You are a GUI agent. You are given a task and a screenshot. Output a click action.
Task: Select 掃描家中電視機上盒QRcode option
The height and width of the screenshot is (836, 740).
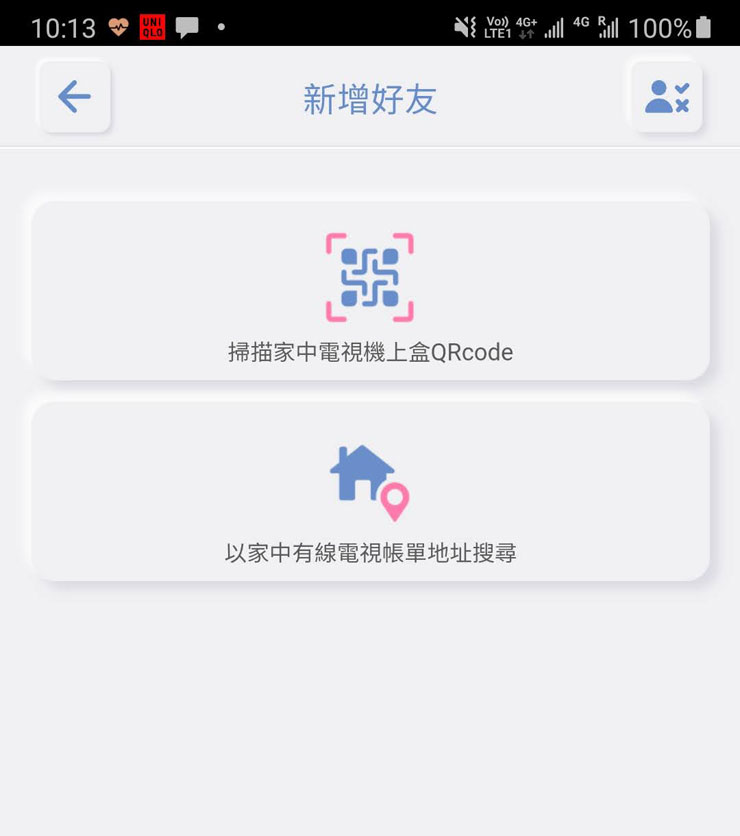pos(370,291)
